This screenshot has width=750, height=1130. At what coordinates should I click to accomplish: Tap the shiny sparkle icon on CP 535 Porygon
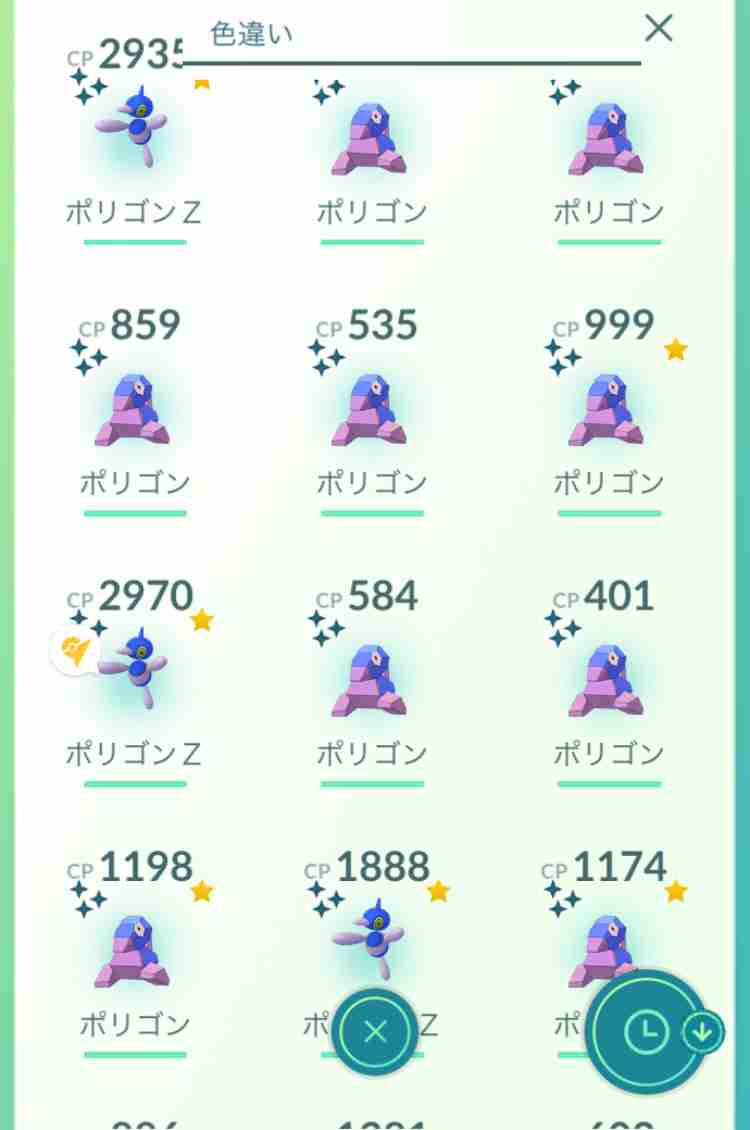click(x=324, y=355)
